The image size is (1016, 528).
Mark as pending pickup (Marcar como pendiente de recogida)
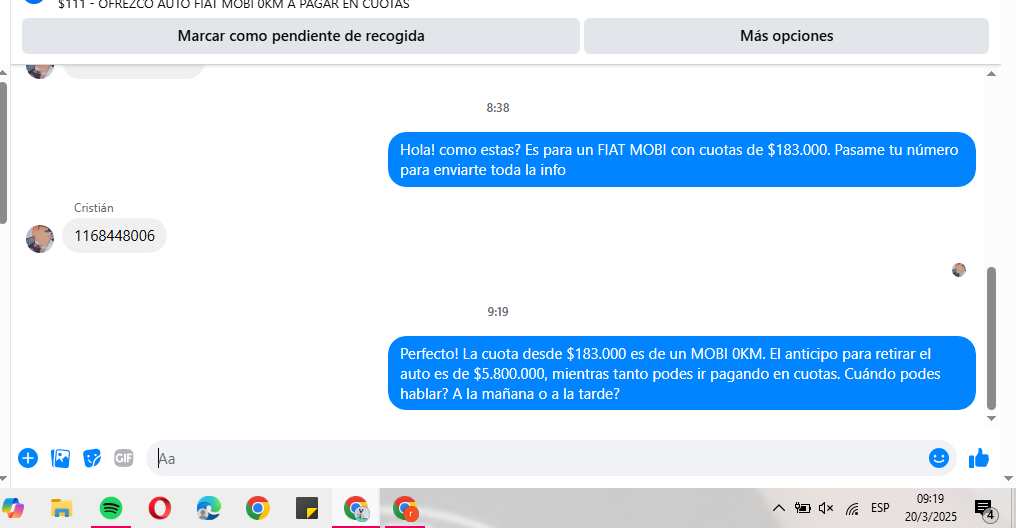[x=301, y=36]
